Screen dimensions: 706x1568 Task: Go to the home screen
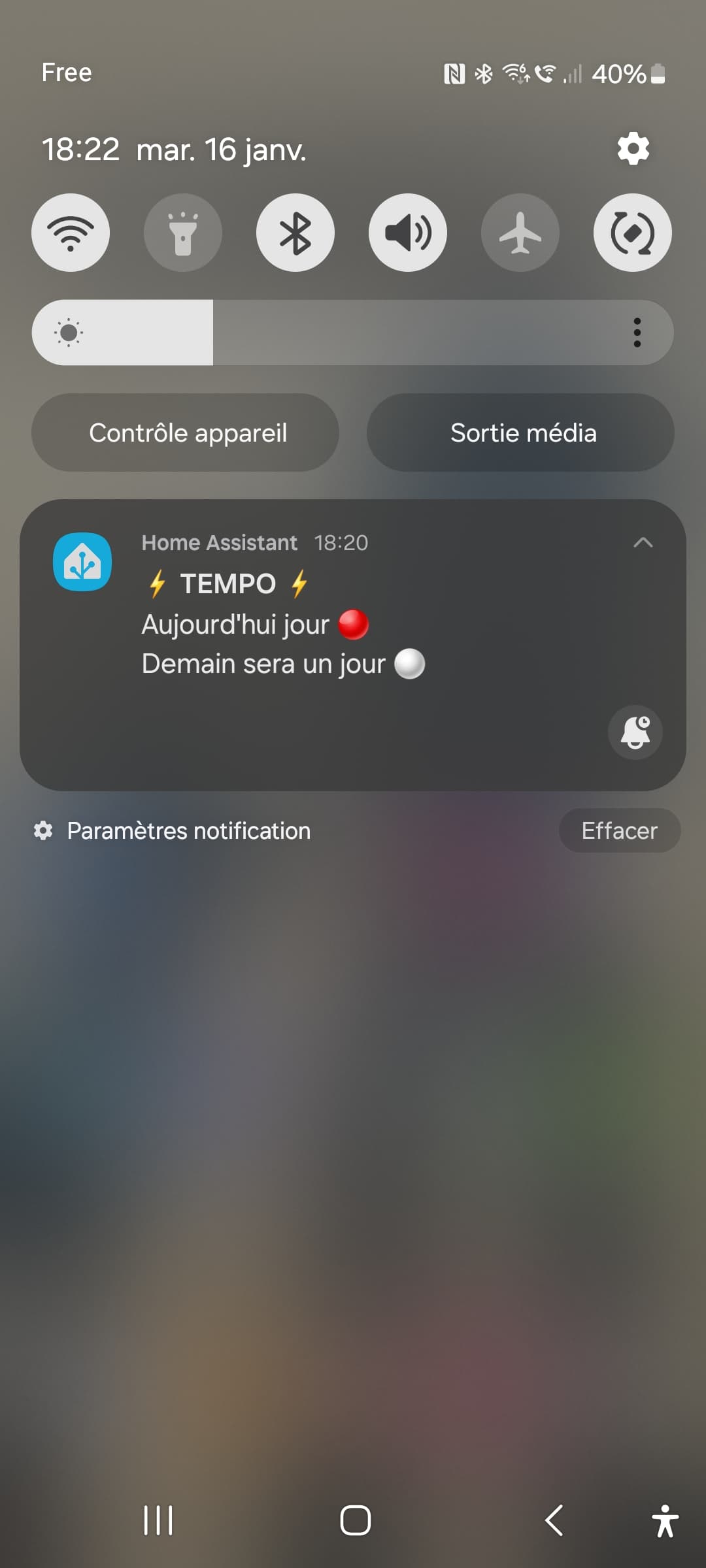click(x=356, y=1520)
